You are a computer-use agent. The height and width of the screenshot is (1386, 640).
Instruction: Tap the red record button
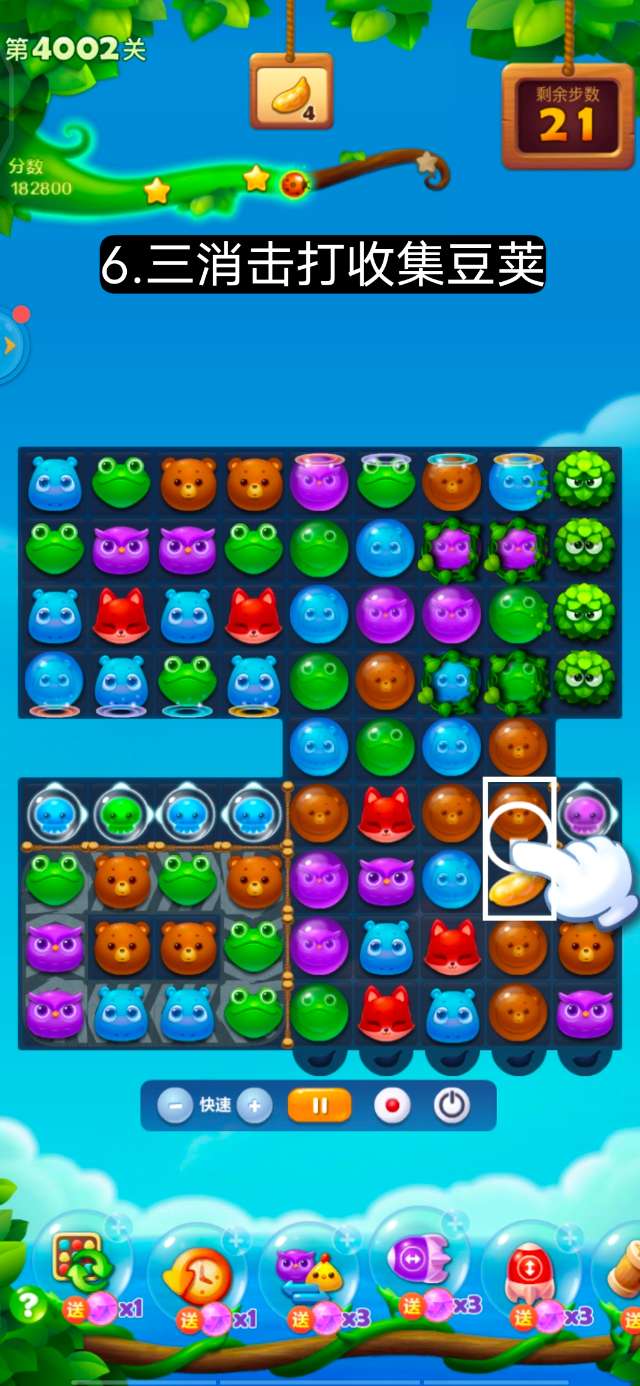pyautogui.click(x=392, y=1106)
